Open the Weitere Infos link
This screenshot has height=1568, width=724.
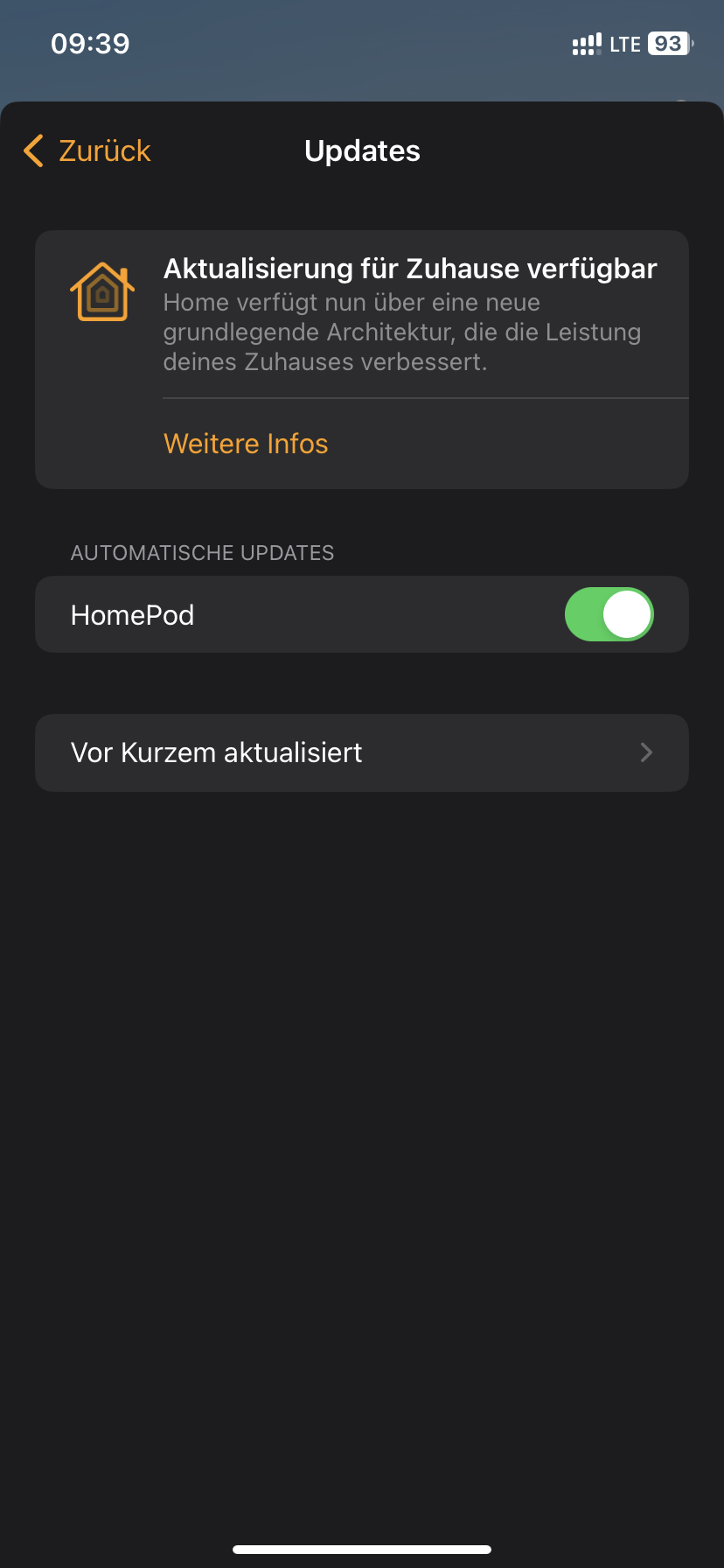[246, 444]
